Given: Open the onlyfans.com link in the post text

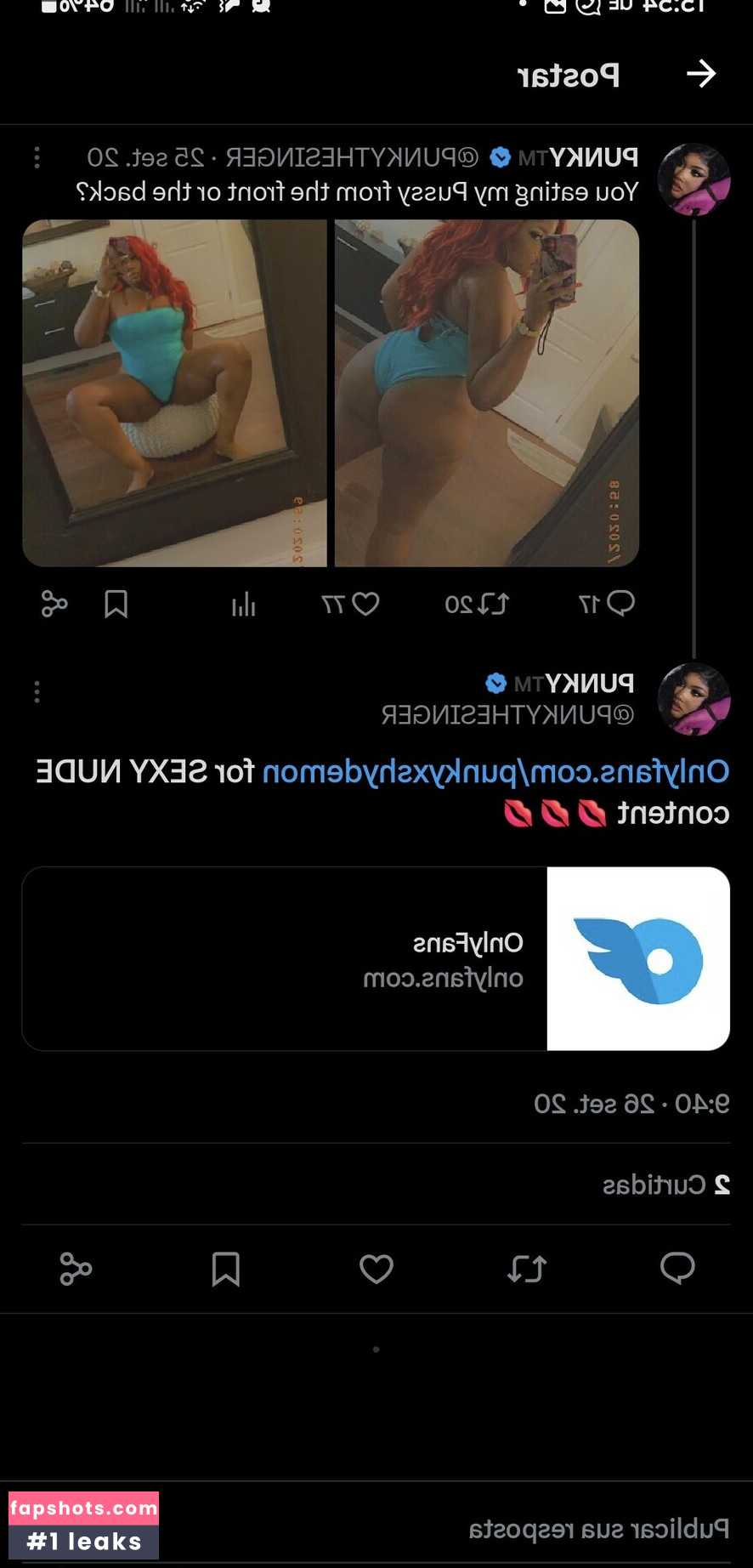Looking at the screenshot, I should coord(495,771).
